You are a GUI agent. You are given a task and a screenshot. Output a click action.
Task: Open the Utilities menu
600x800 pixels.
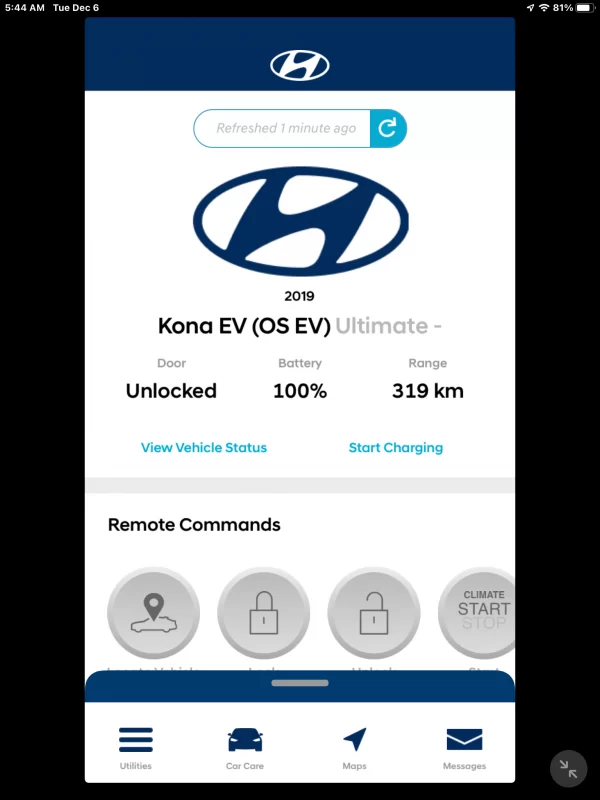[136, 747]
